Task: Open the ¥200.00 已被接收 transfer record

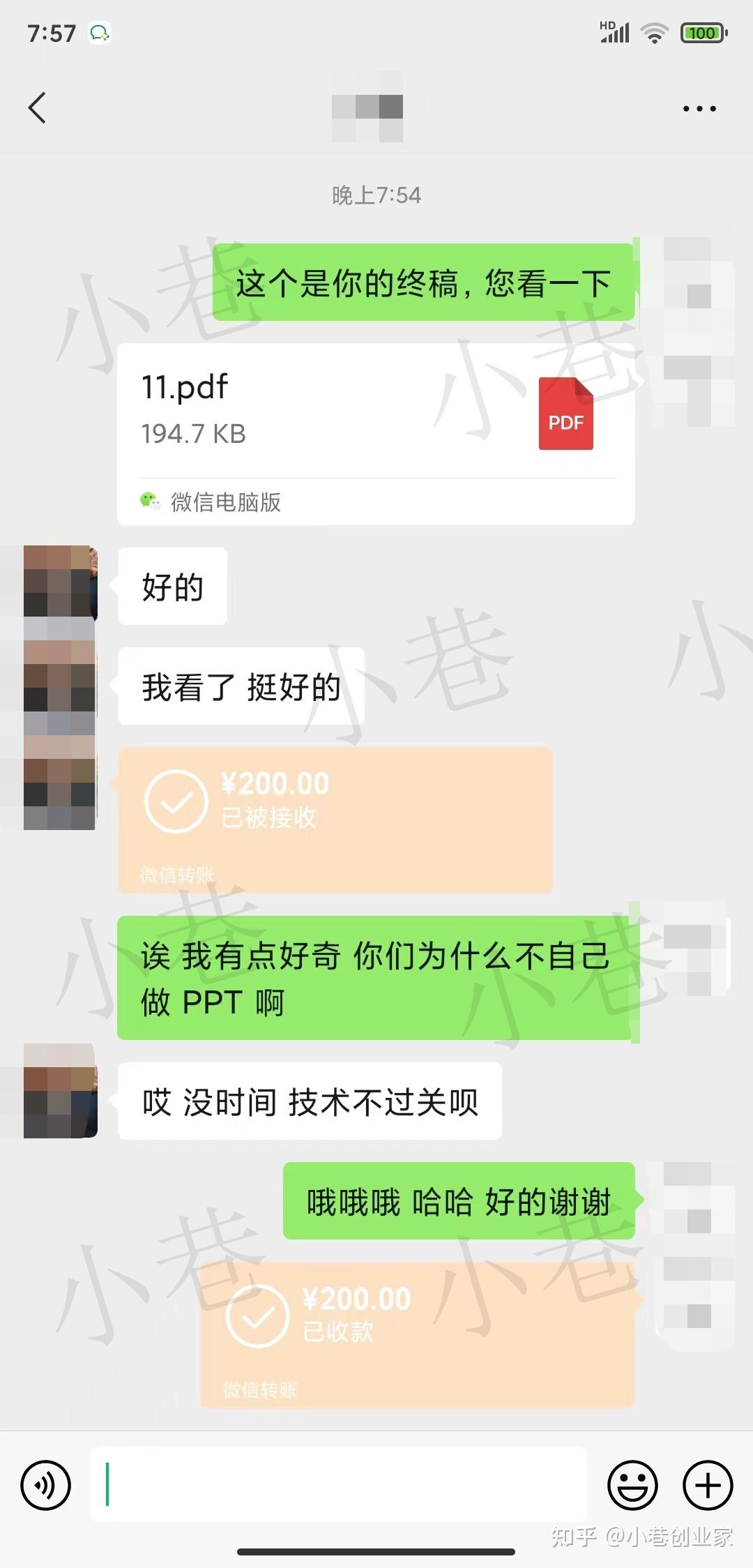Action: (x=335, y=820)
